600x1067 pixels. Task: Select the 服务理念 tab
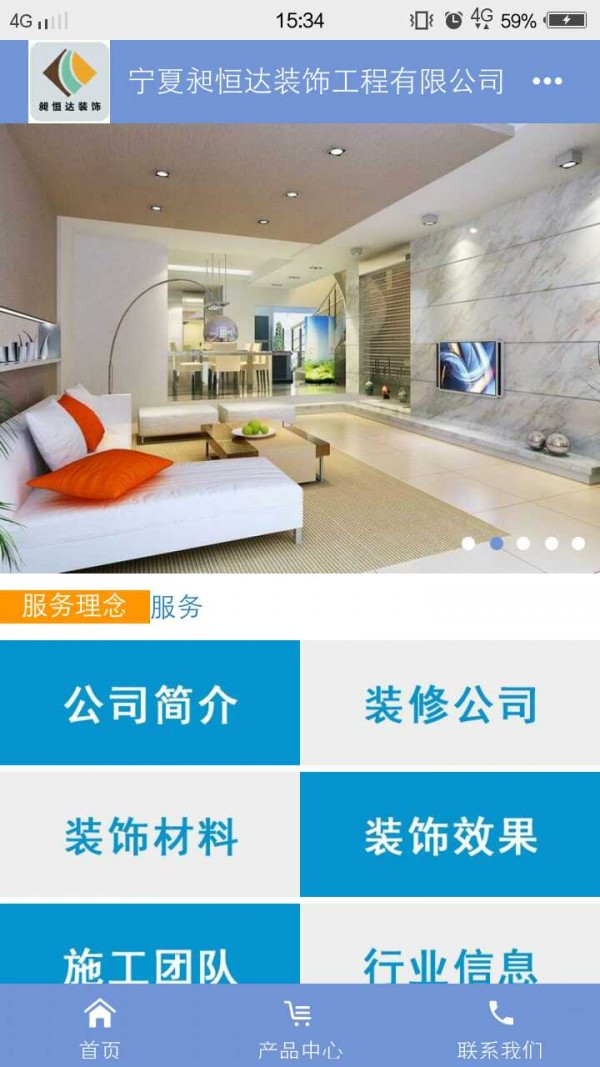pos(75,606)
